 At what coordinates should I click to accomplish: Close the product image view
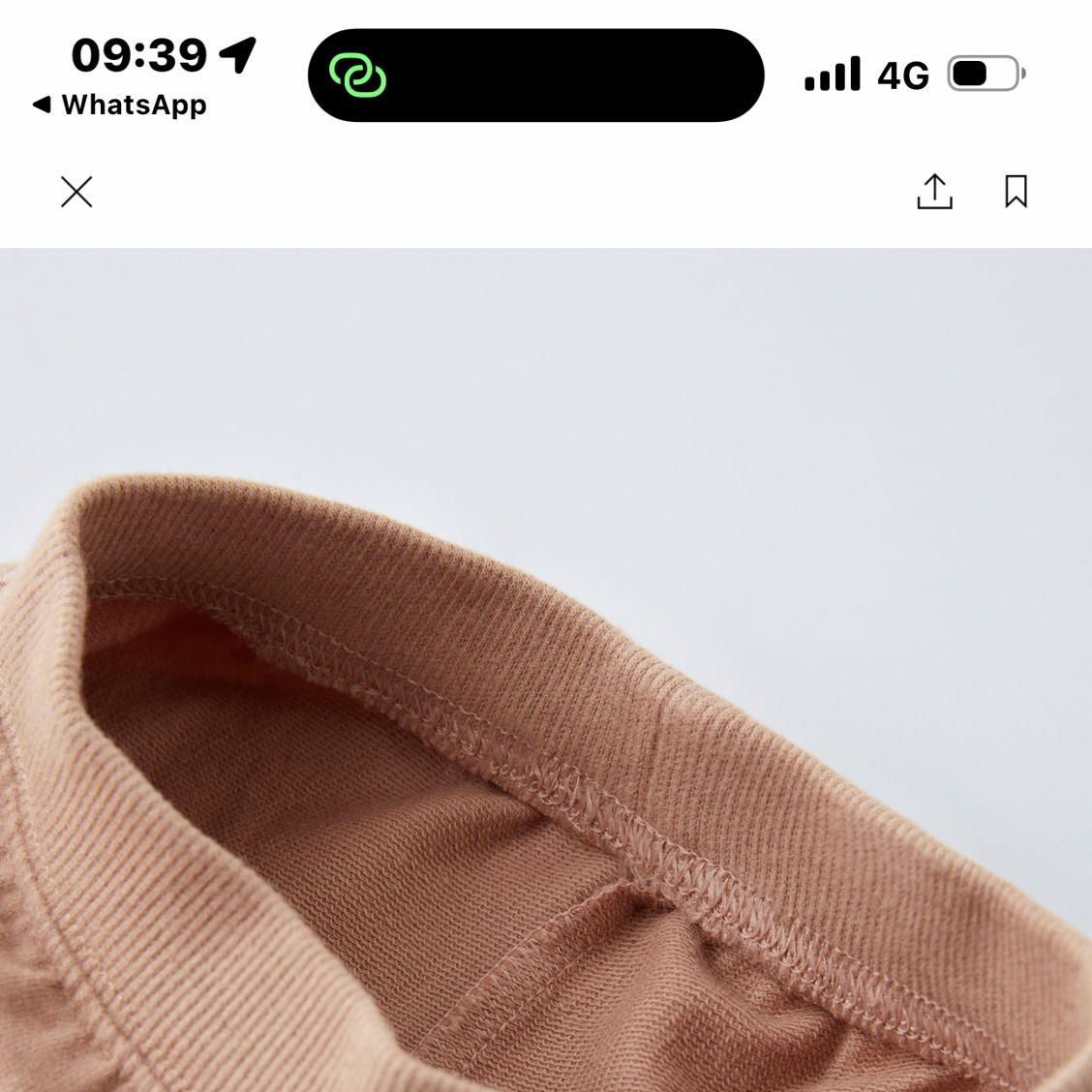click(76, 192)
